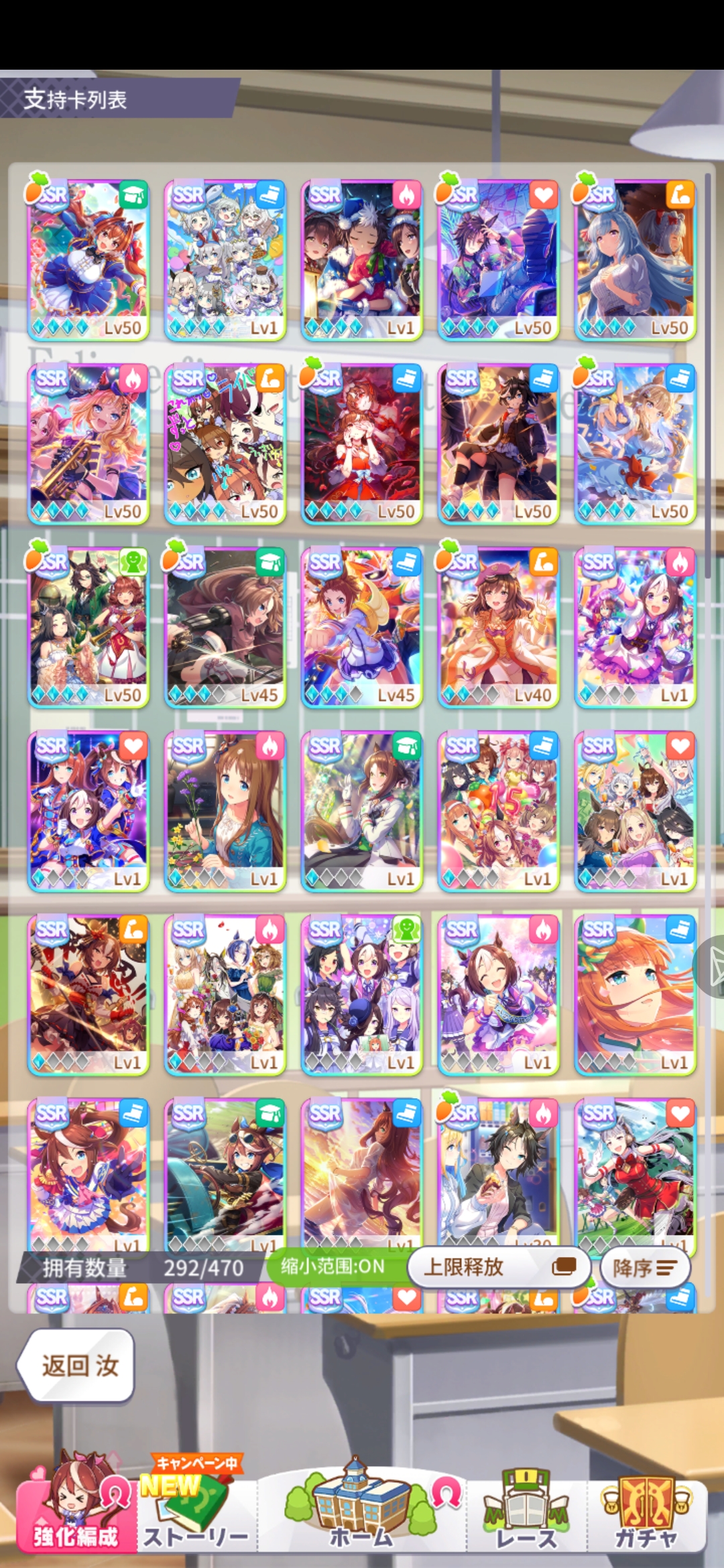The width and height of the screenshot is (724, 1568).
Task: Select the Christmas-themed Lv1 card
Action: pos(362,260)
